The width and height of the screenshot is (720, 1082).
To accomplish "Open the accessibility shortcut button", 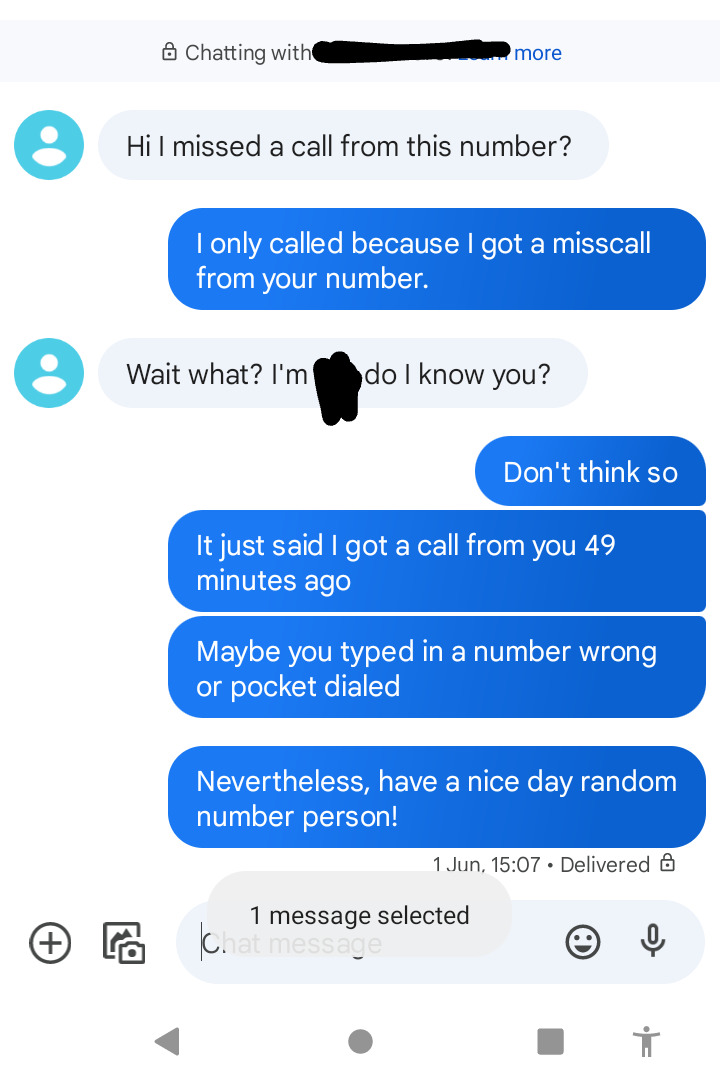I will (647, 1041).
